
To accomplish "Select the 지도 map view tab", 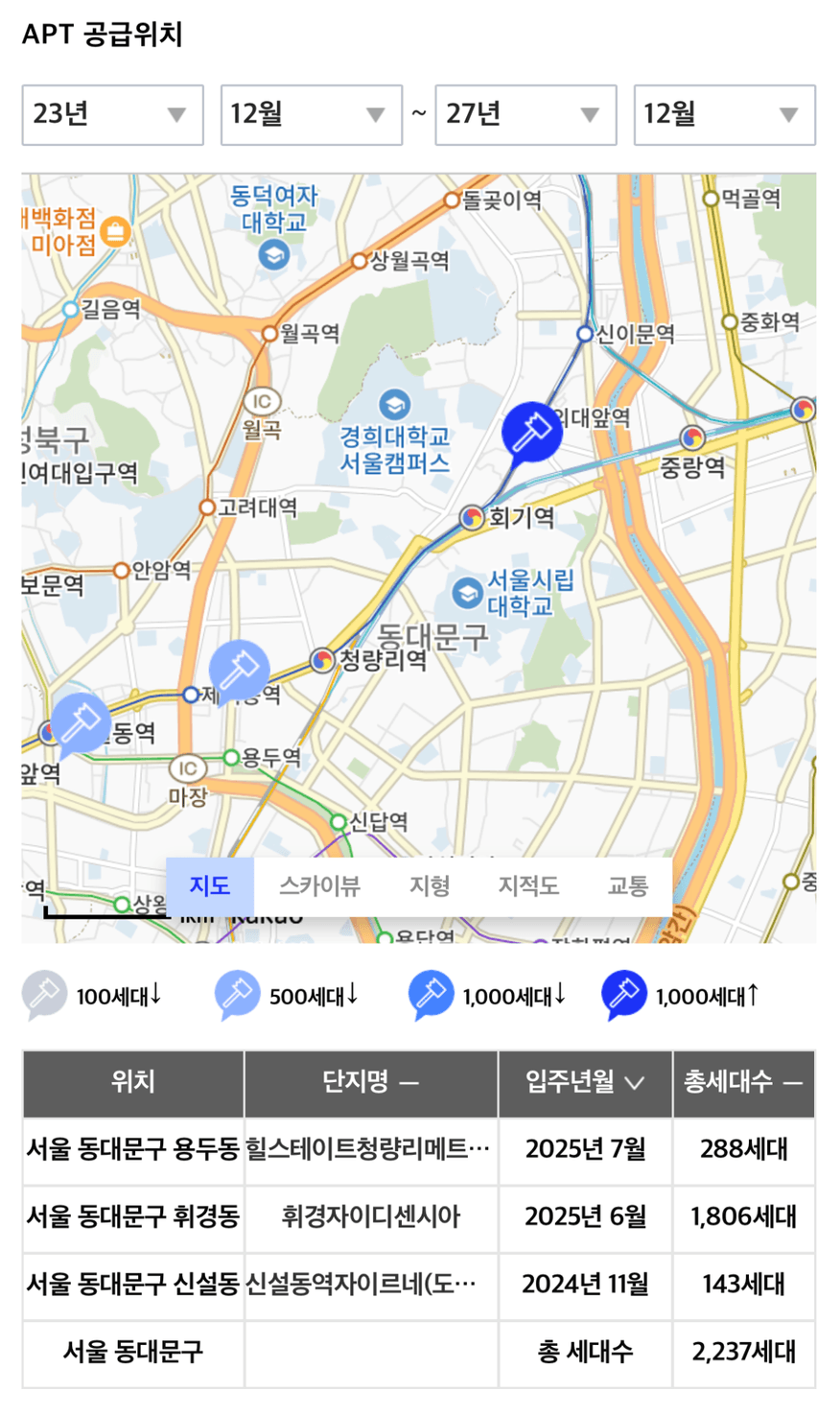I will tap(210, 886).
